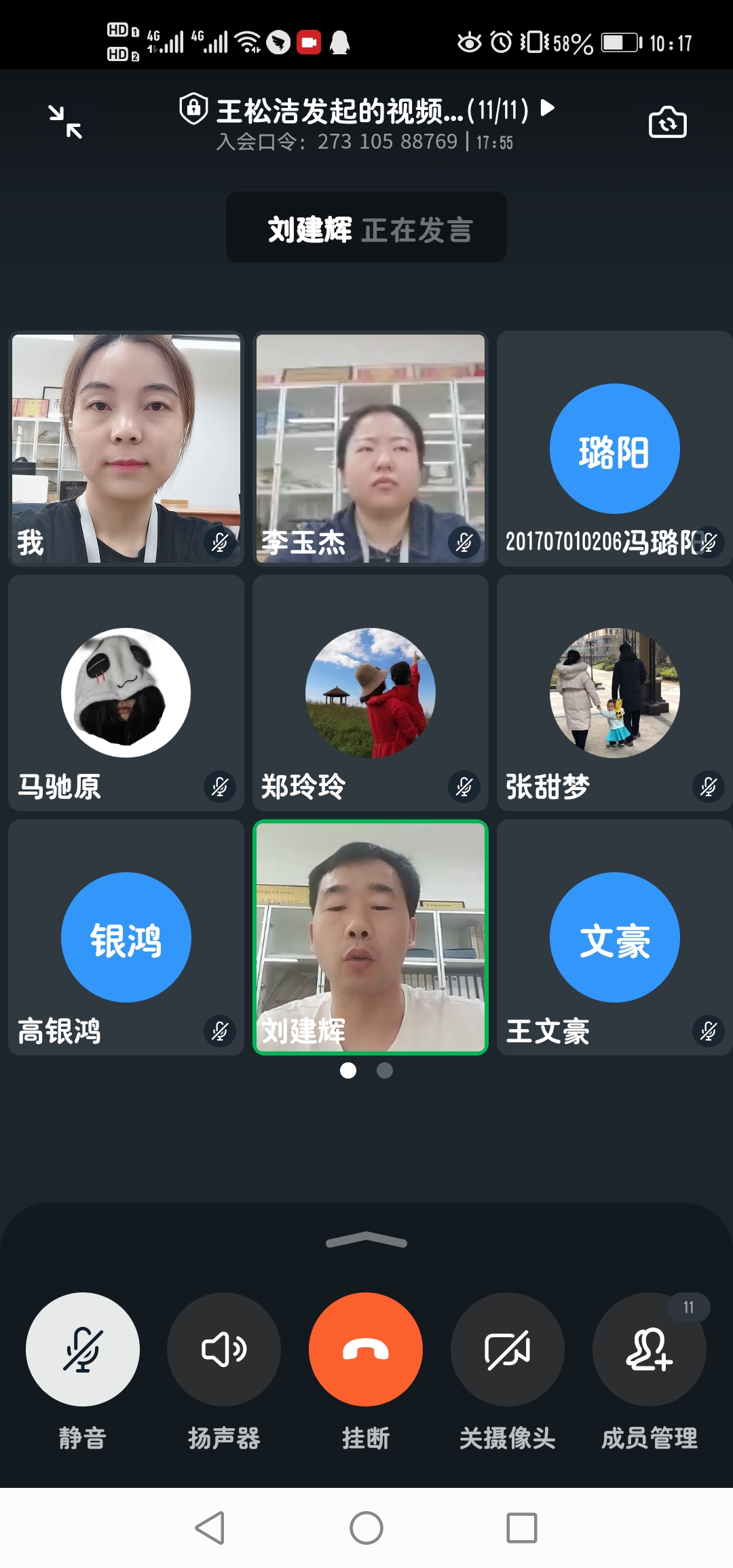Go back with the system back button
This screenshot has height=1568, width=733.
click(210, 1527)
